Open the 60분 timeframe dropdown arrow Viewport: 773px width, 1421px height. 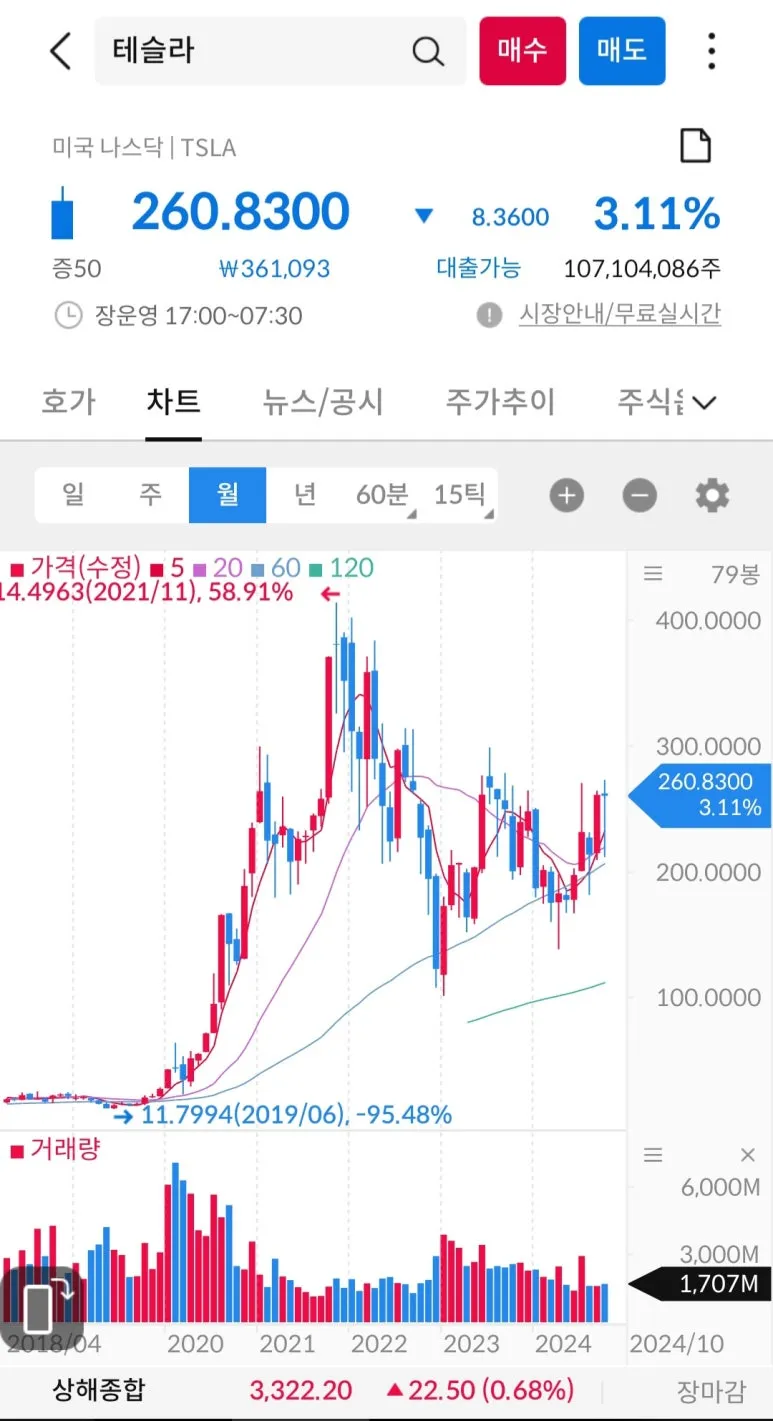(412, 512)
